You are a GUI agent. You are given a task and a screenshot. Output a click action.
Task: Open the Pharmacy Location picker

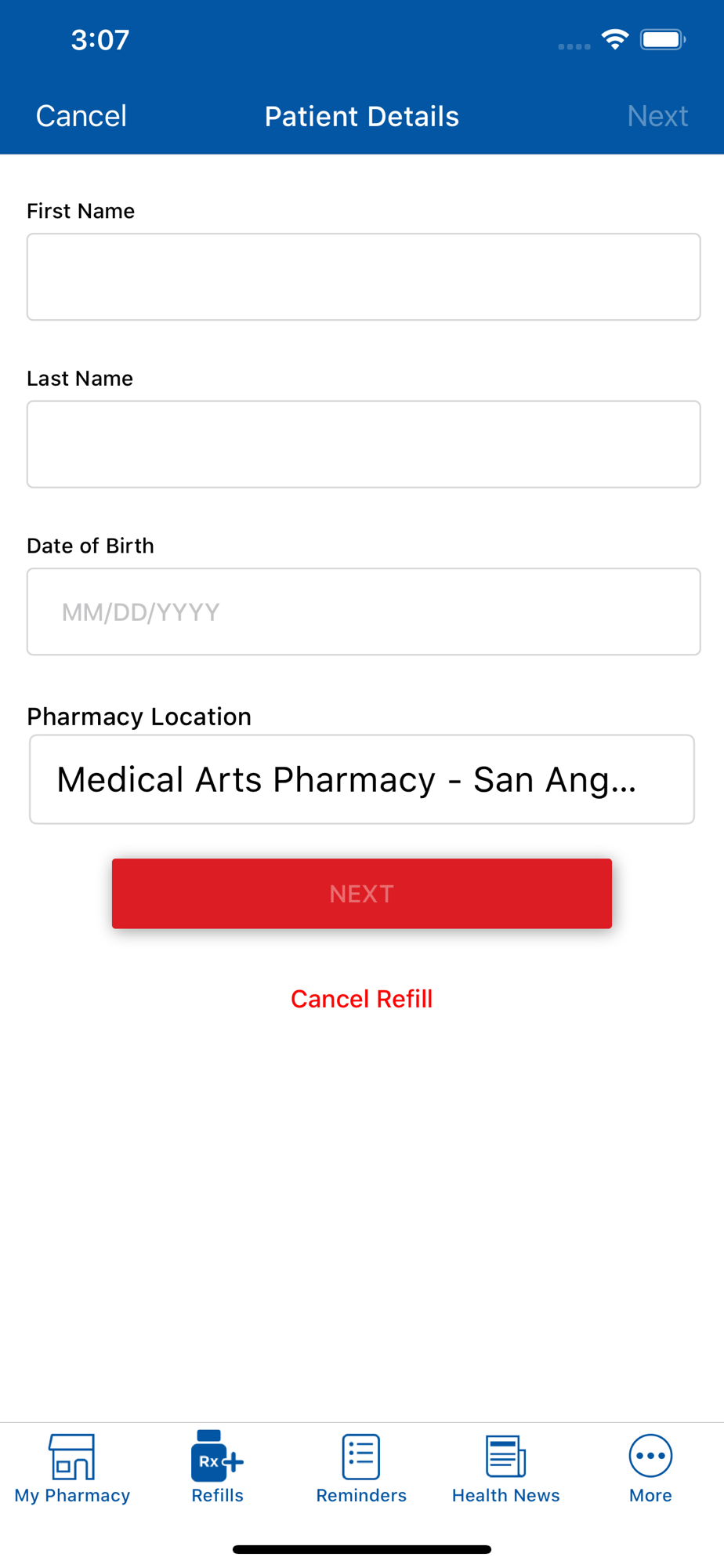(362, 779)
